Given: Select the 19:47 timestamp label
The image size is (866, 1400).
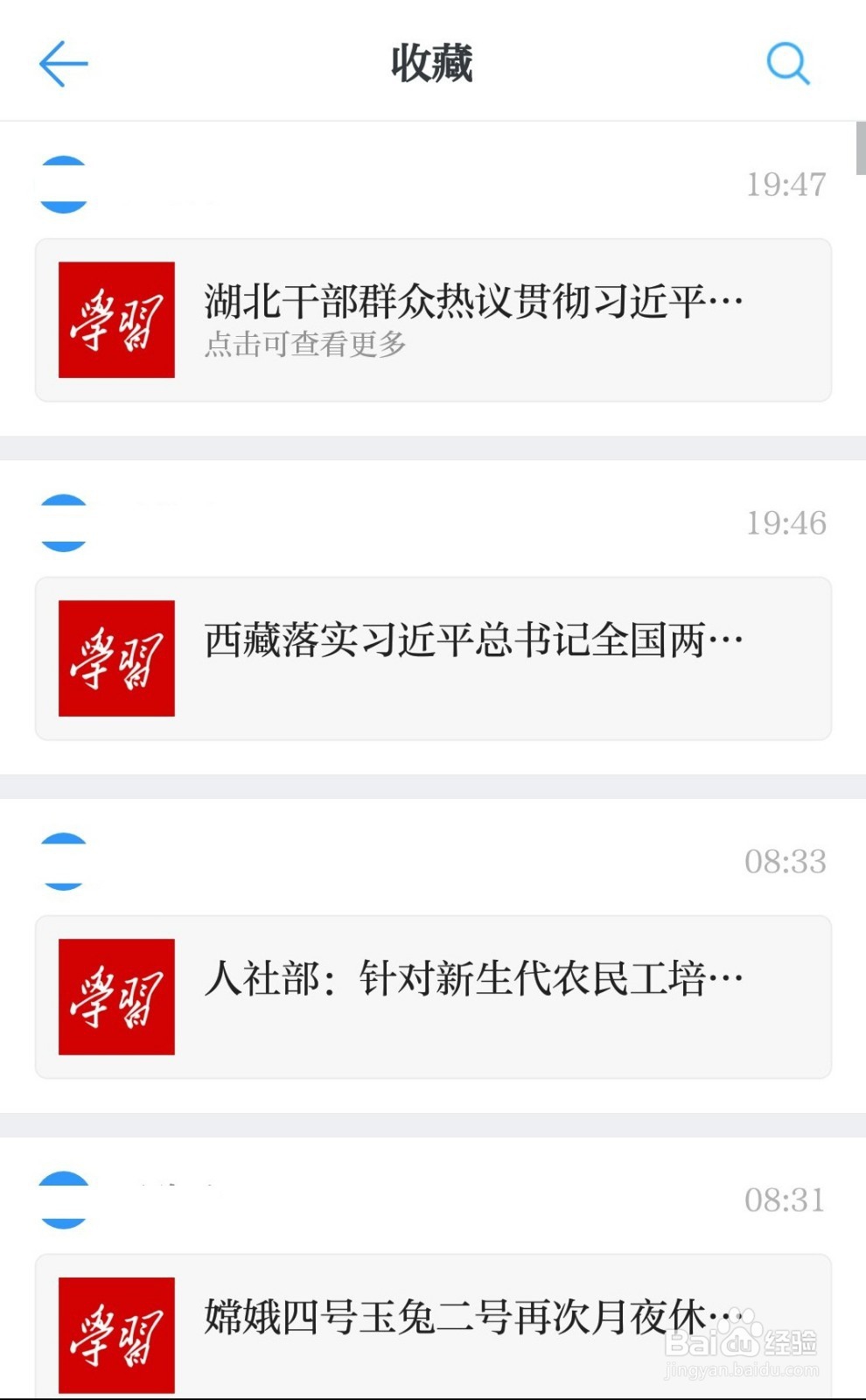Looking at the screenshot, I should click(786, 184).
